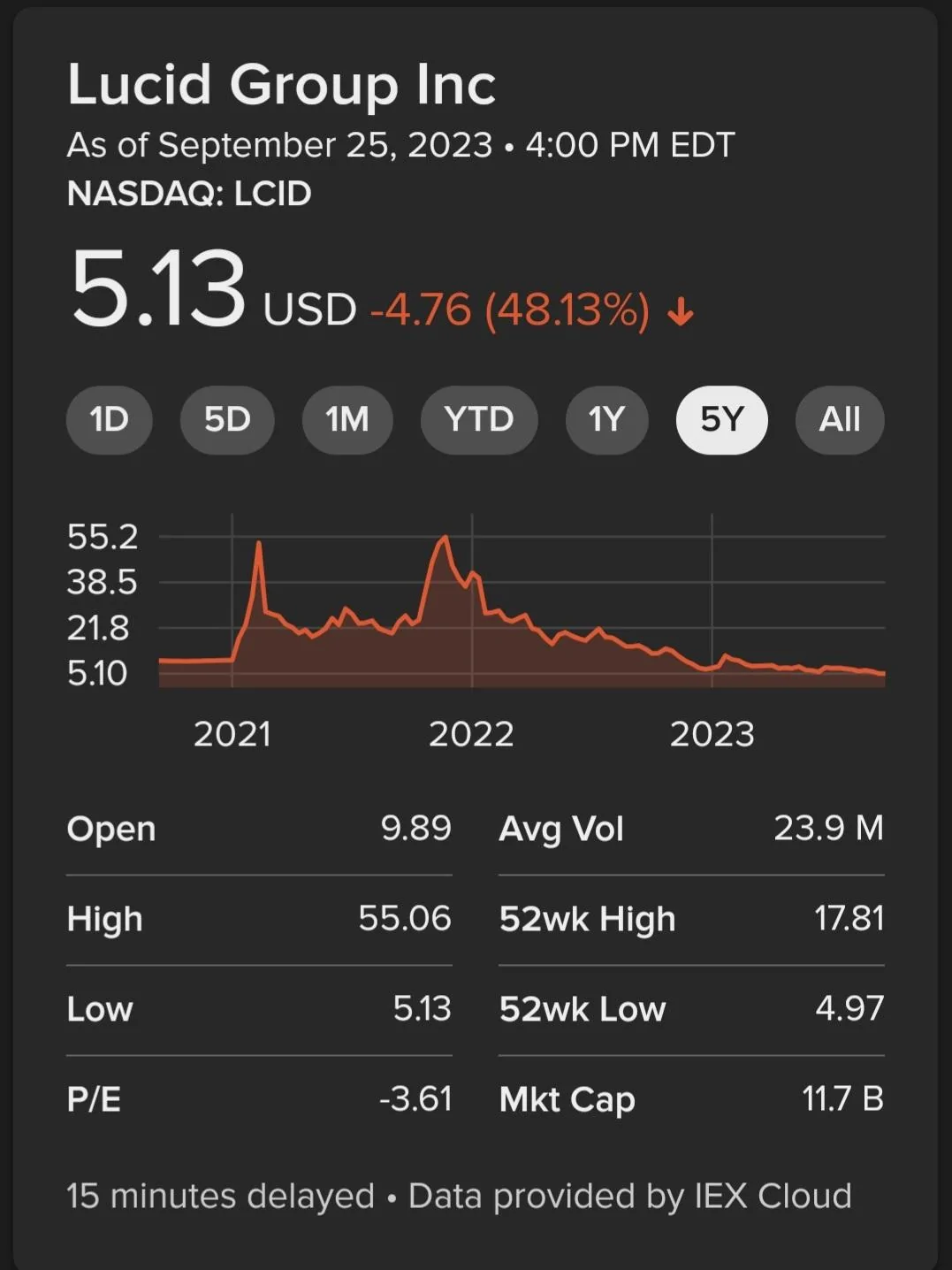Select the Avg Vol statistic

[x=560, y=829]
